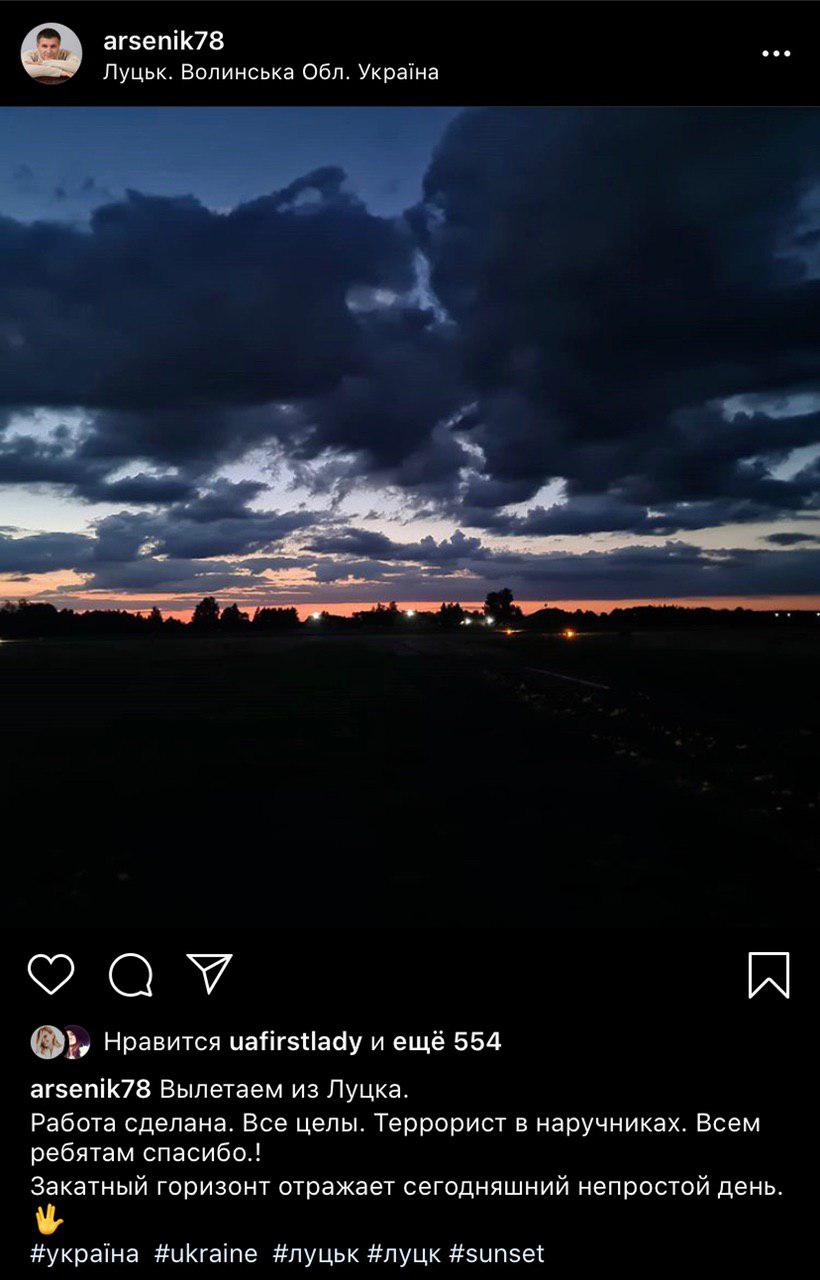
Task: Open uafirstlady's profile from likes
Action: (x=295, y=1042)
